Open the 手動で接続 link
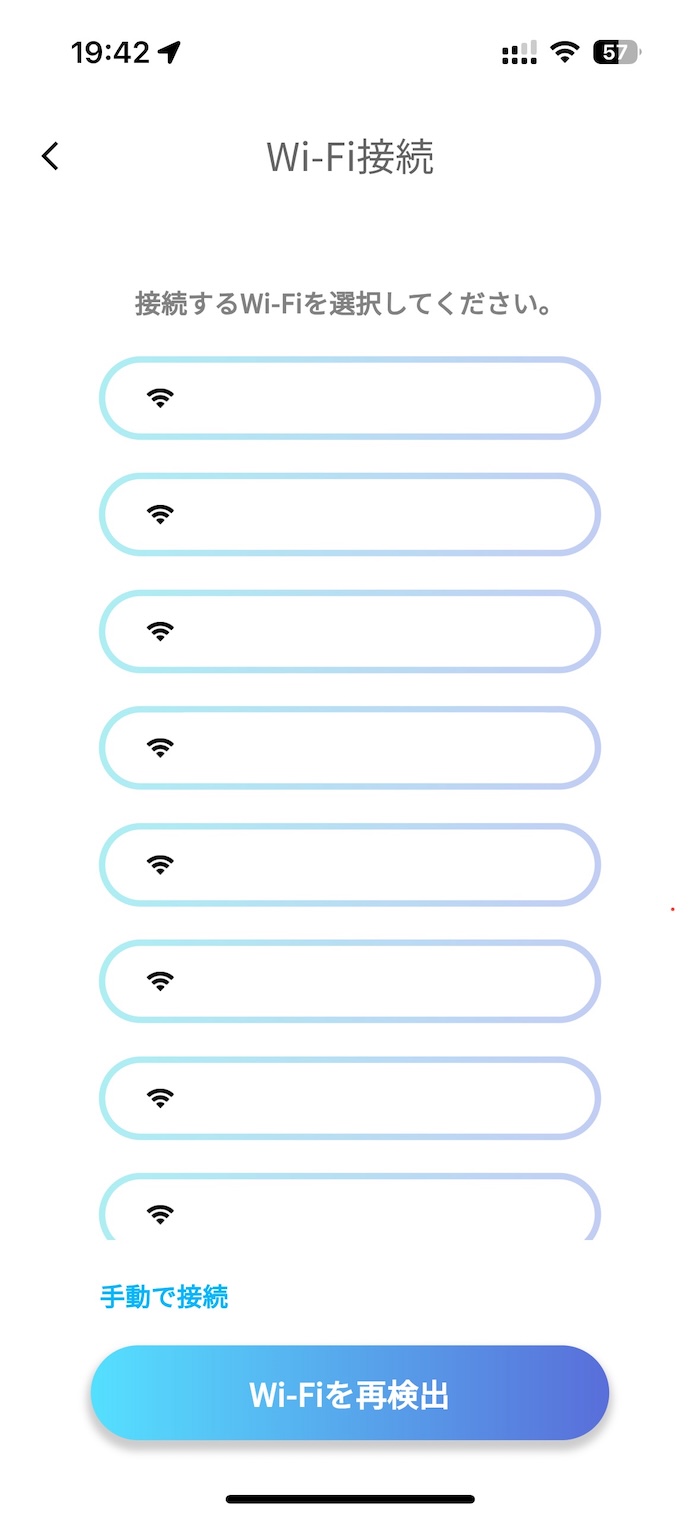The width and height of the screenshot is (700, 1518). (164, 1297)
